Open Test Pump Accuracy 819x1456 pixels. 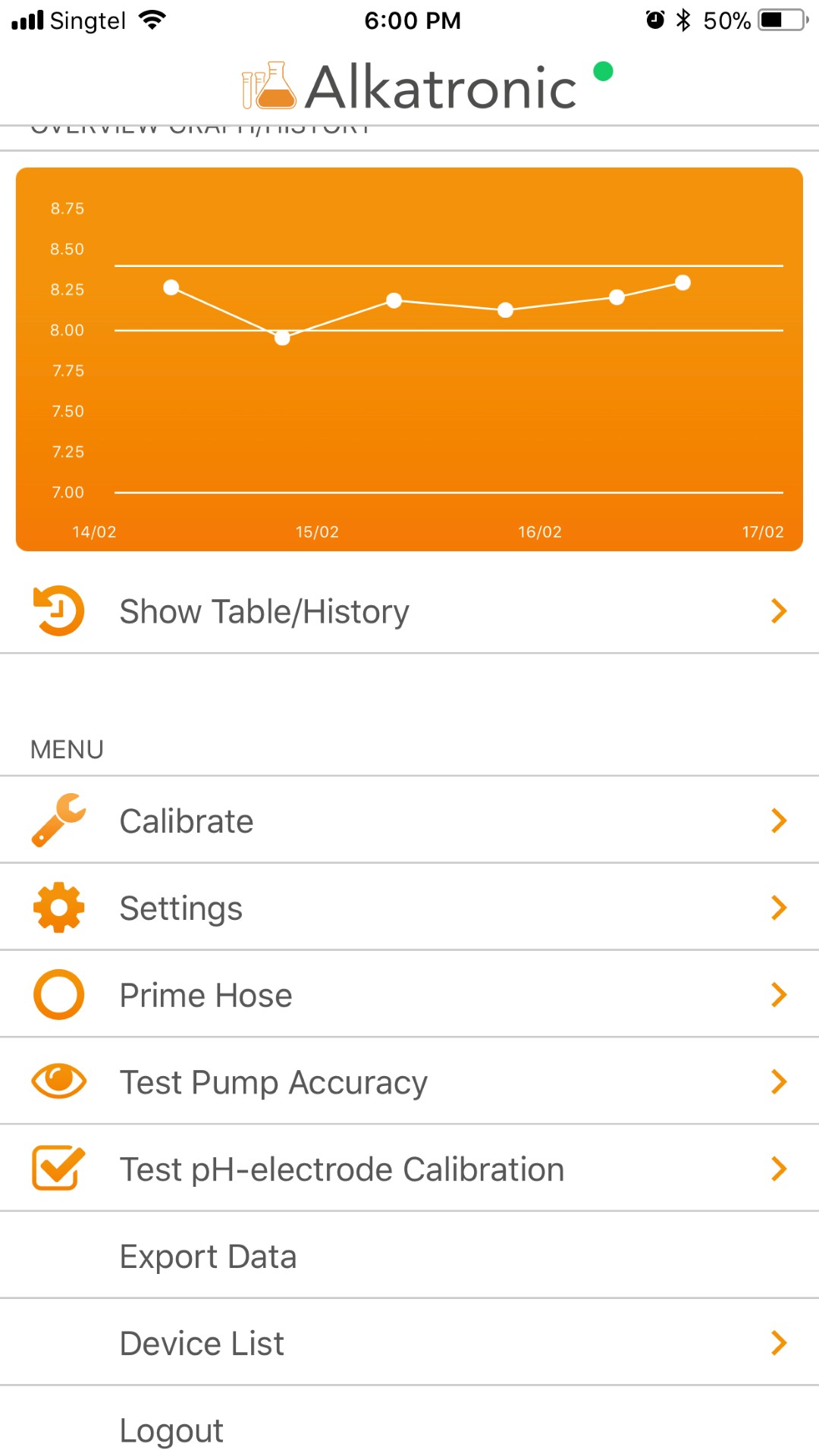tap(409, 1082)
